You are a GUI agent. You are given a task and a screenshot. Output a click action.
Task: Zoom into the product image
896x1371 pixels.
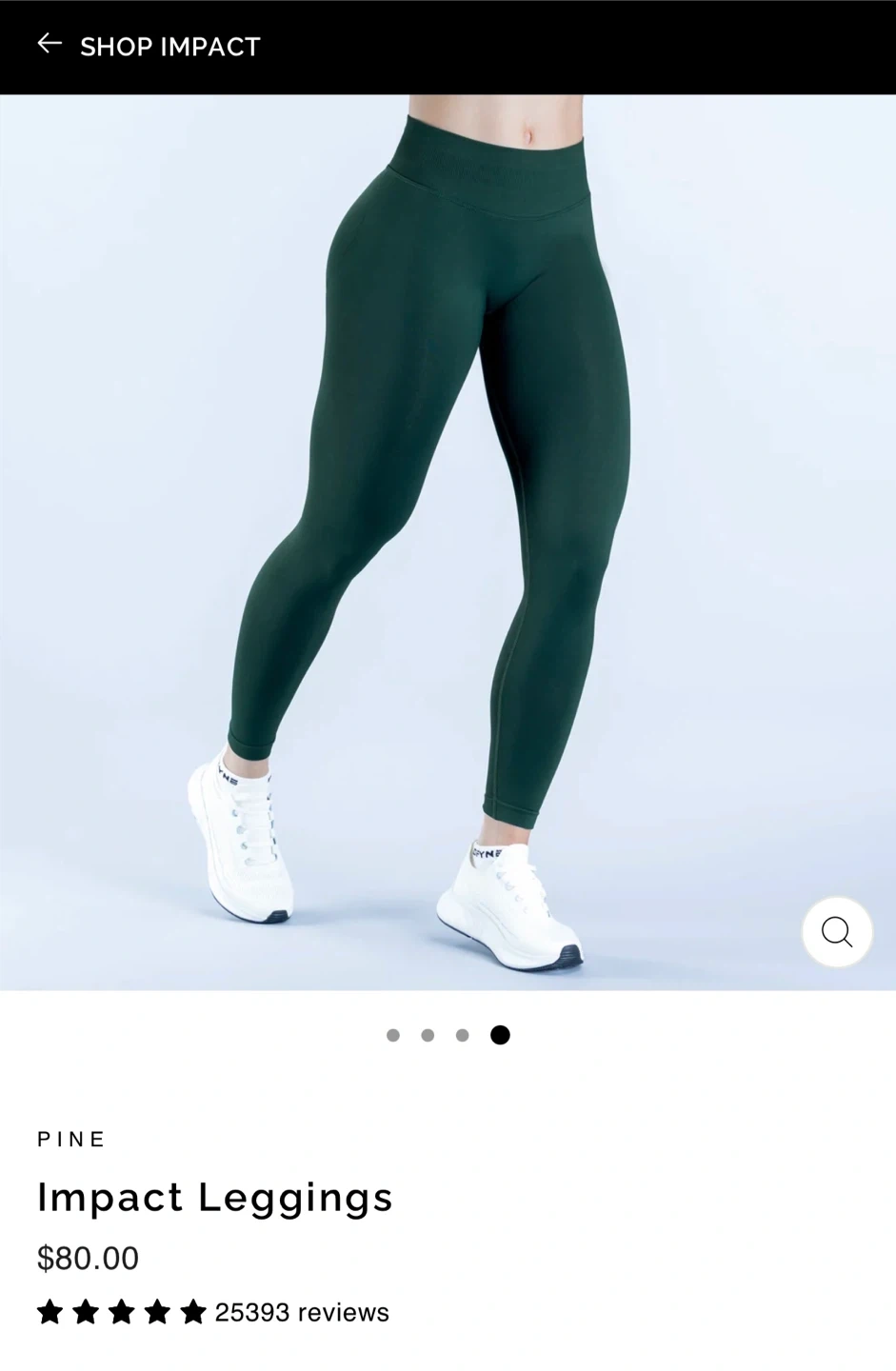[x=836, y=932]
